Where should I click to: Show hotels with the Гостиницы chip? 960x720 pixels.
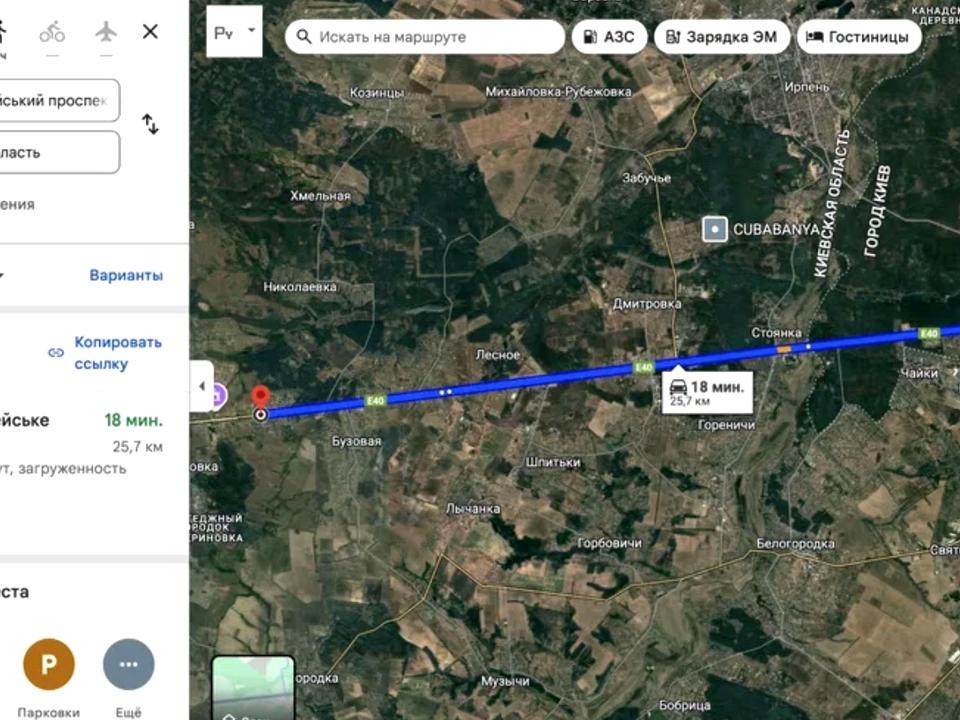point(859,37)
